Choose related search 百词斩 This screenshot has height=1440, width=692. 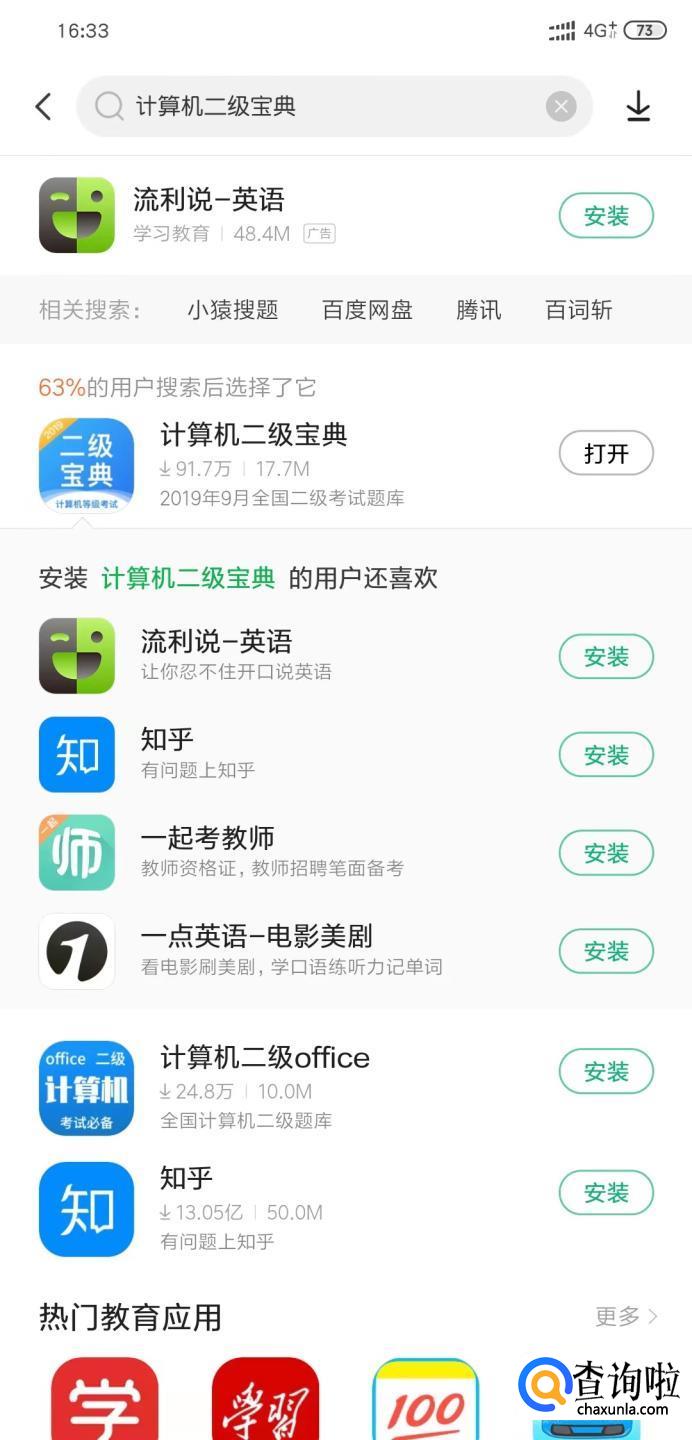point(578,310)
